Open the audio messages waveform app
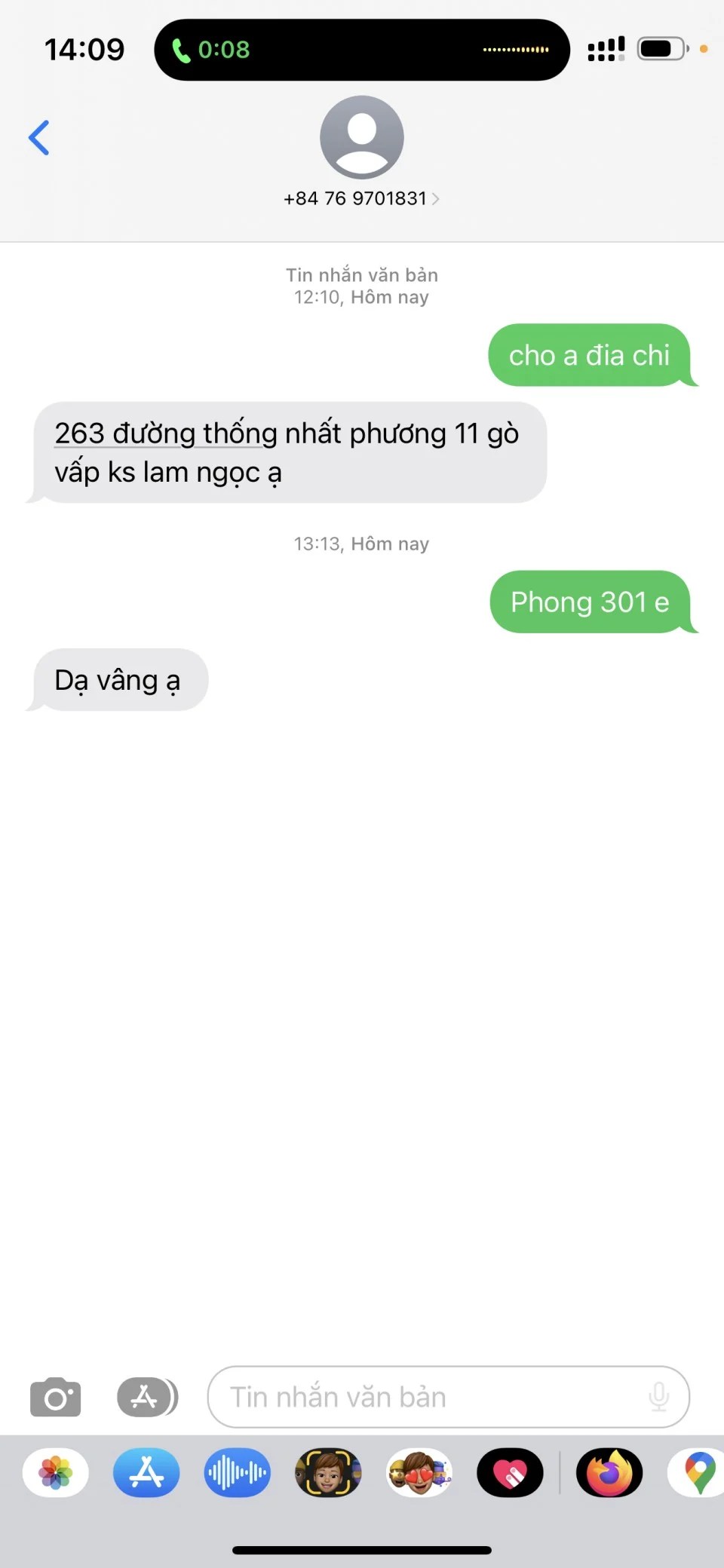Screen dimensions: 724x1568 (x=237, y=1472)
